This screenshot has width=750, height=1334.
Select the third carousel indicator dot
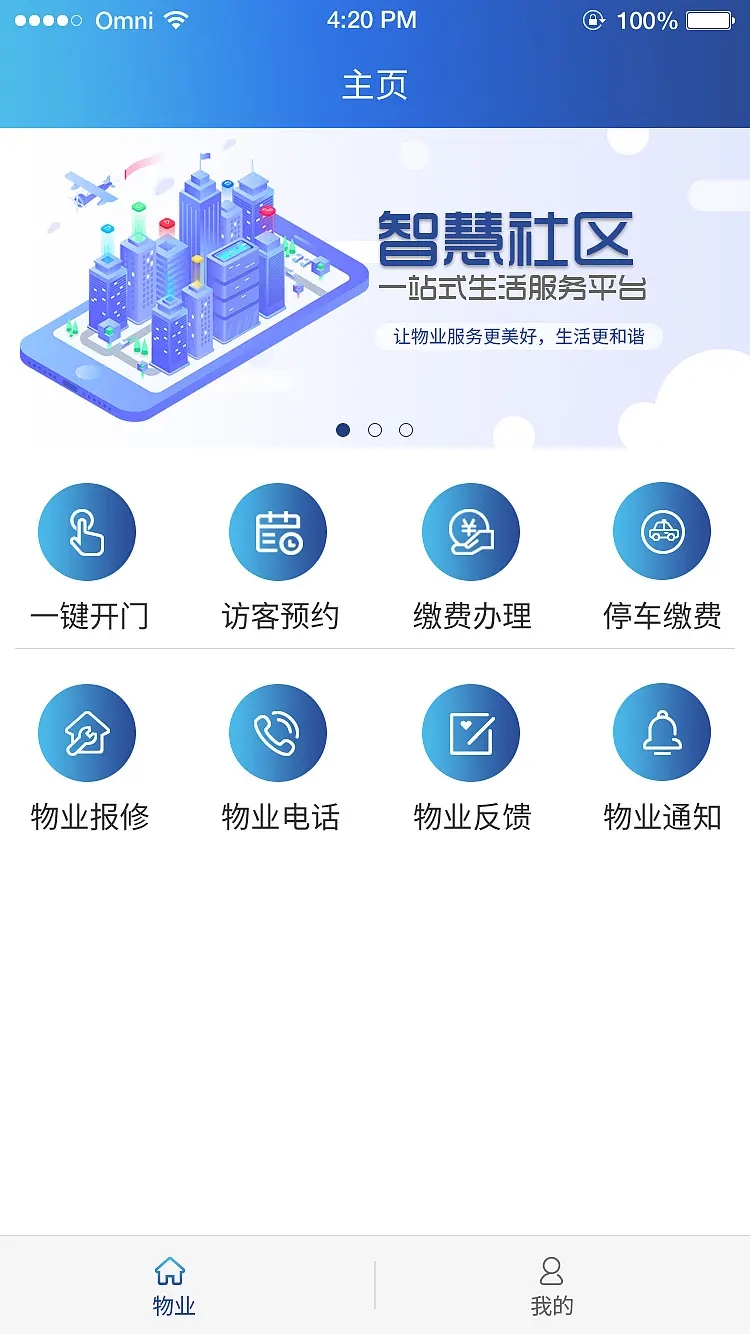406,430
